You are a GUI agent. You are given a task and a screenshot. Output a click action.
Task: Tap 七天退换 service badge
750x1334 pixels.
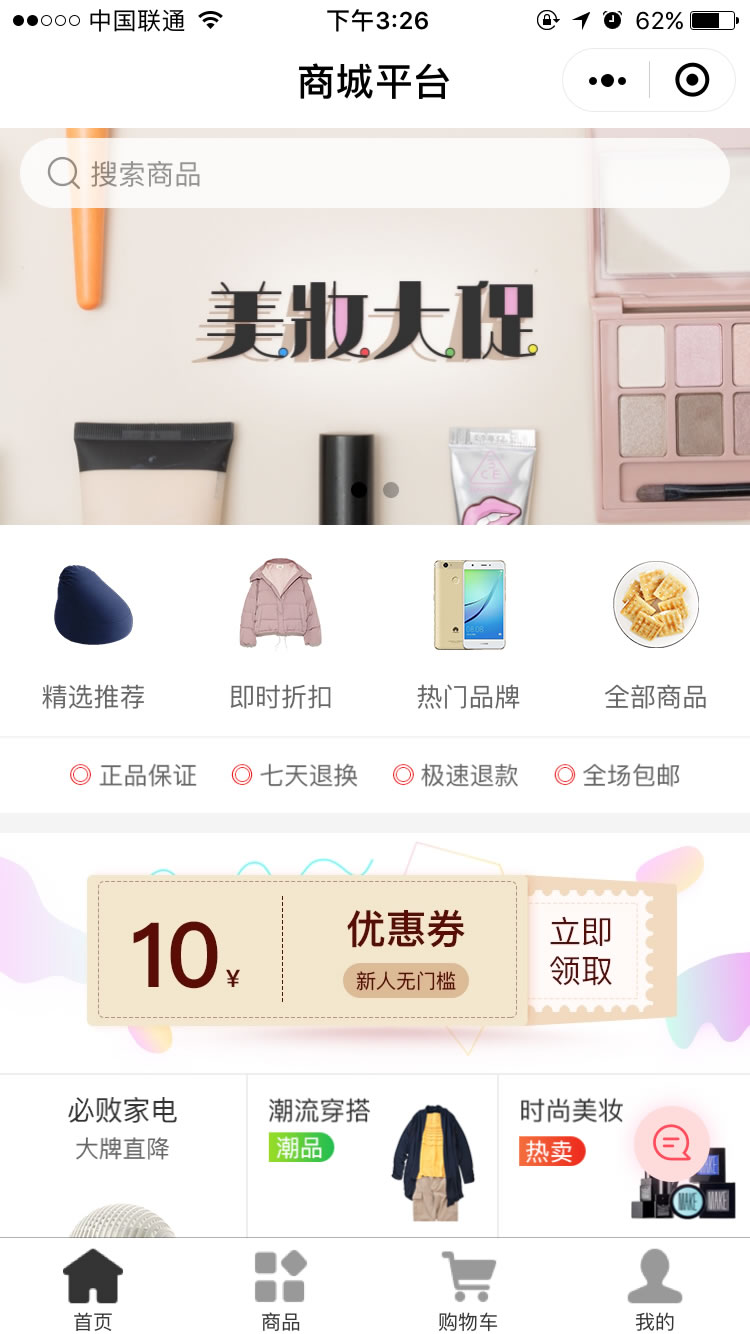(293, 775)
